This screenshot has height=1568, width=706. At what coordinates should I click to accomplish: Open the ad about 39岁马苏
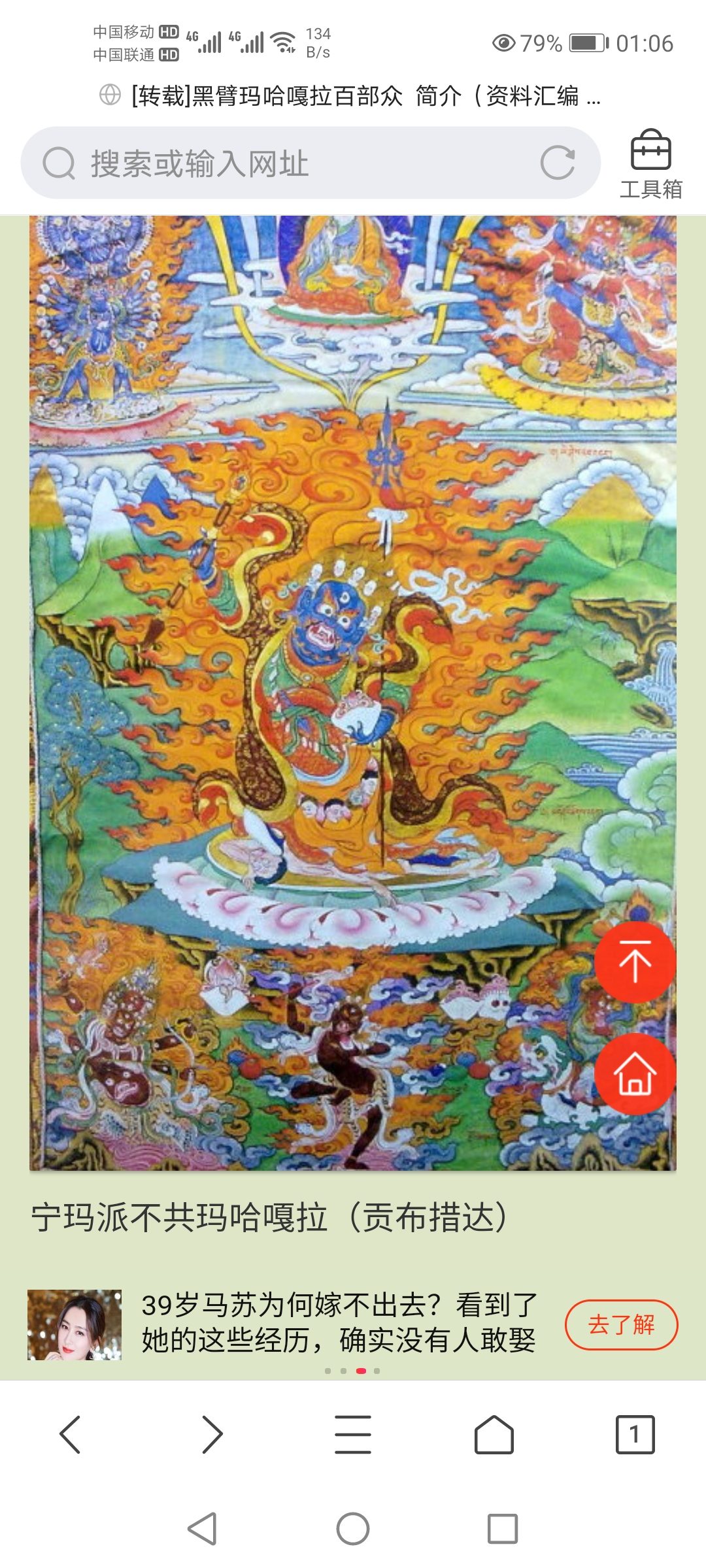[339, 1323]
